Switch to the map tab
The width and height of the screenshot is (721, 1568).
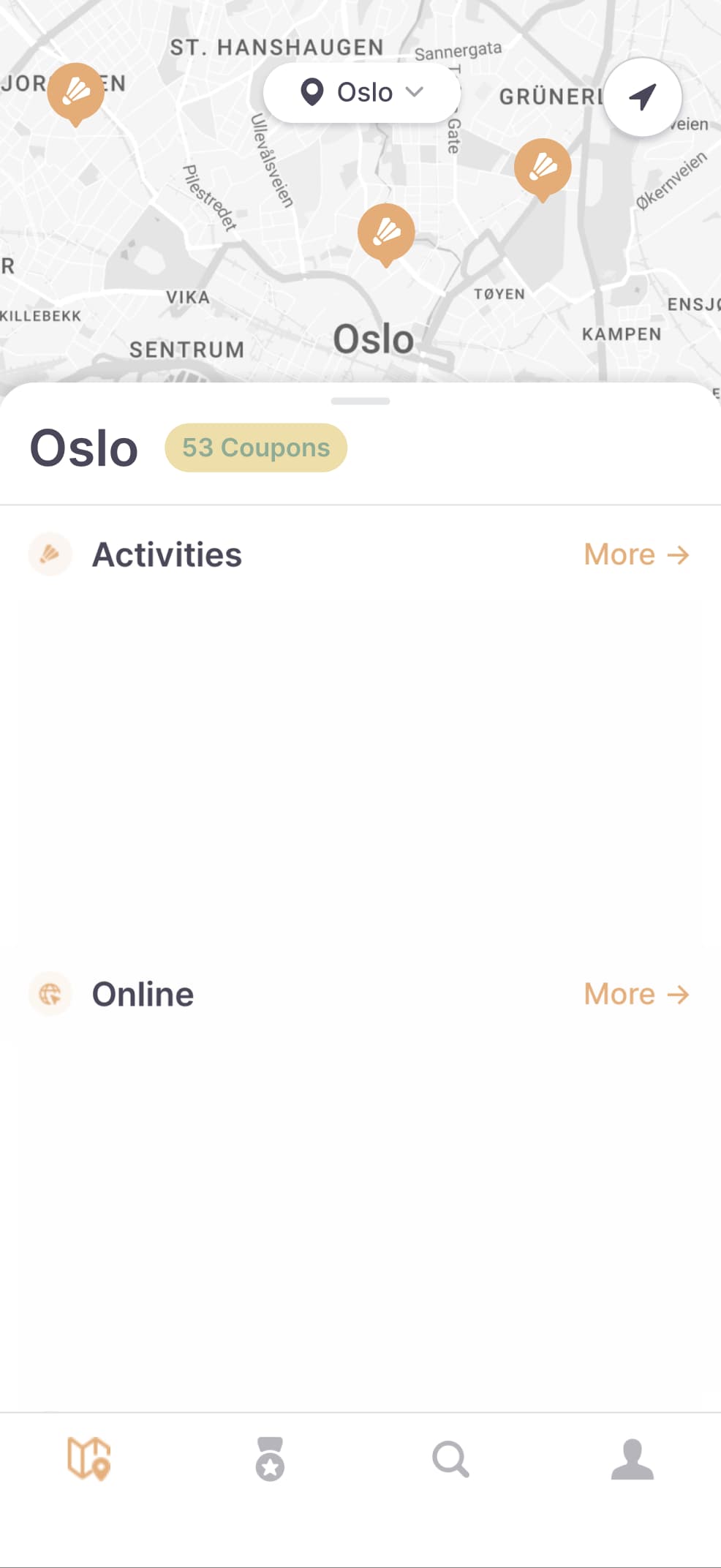pyautogui.click(x=89, y=1459)
